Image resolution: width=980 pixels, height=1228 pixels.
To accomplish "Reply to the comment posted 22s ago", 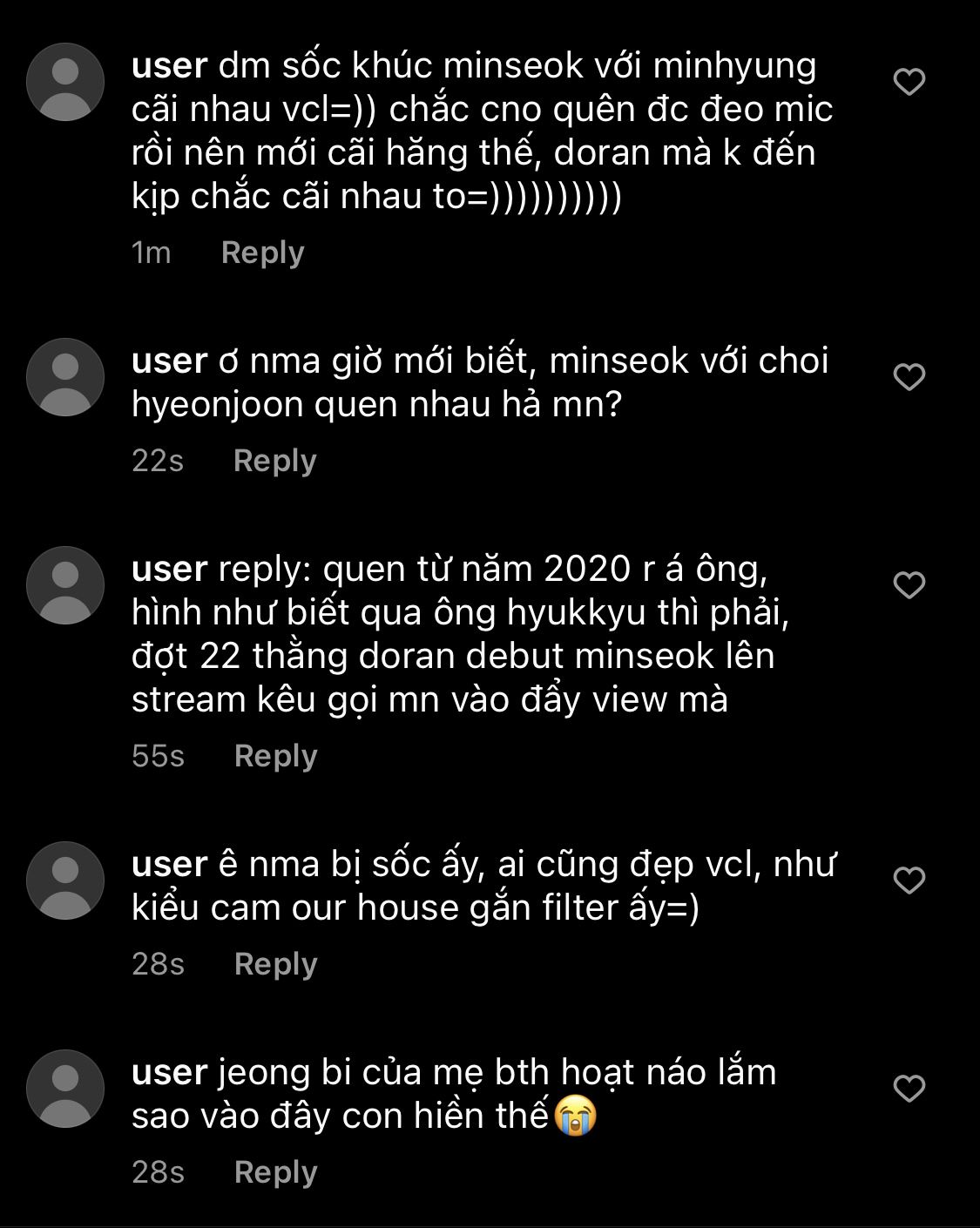I will pos(274,461).
